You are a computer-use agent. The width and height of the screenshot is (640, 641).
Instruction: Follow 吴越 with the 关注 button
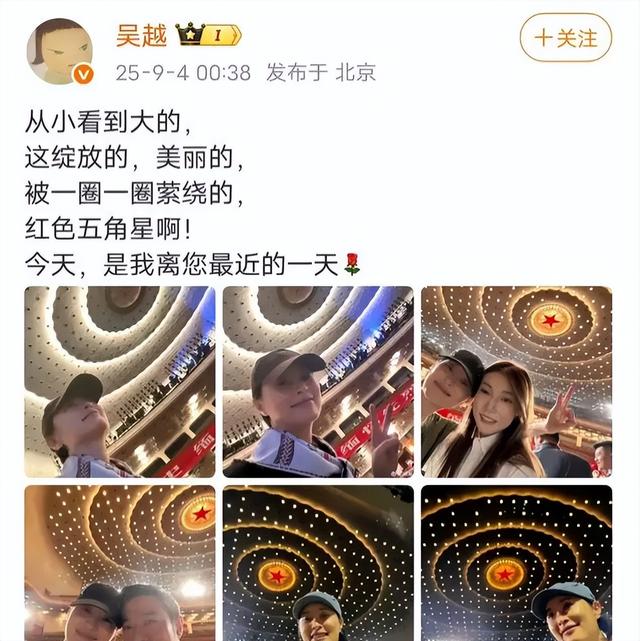(565, 38)
